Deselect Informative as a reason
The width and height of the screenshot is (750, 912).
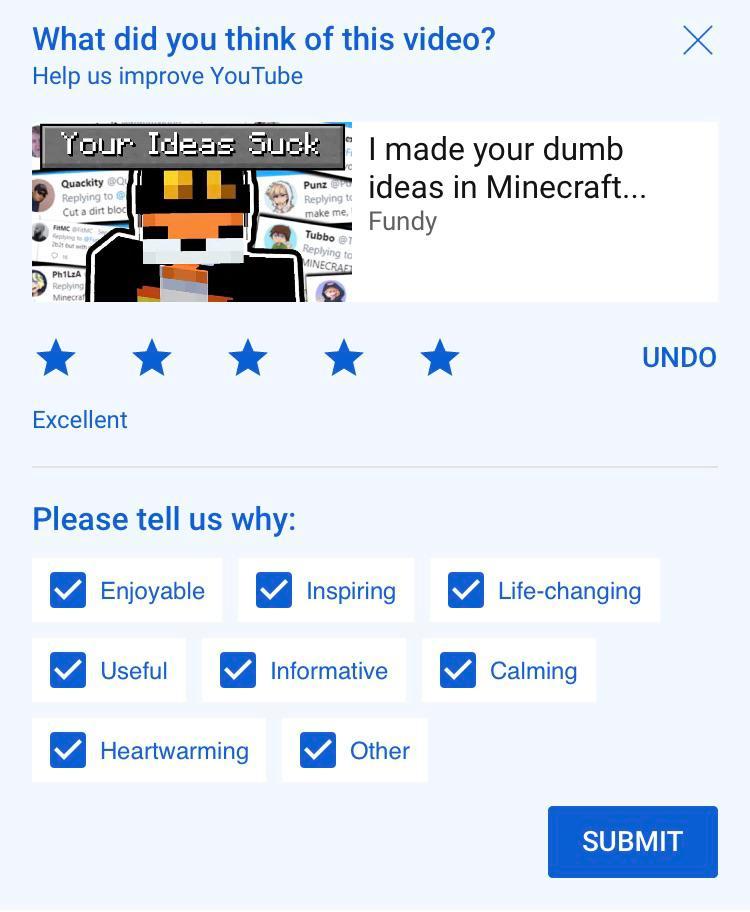coord(238,671)
